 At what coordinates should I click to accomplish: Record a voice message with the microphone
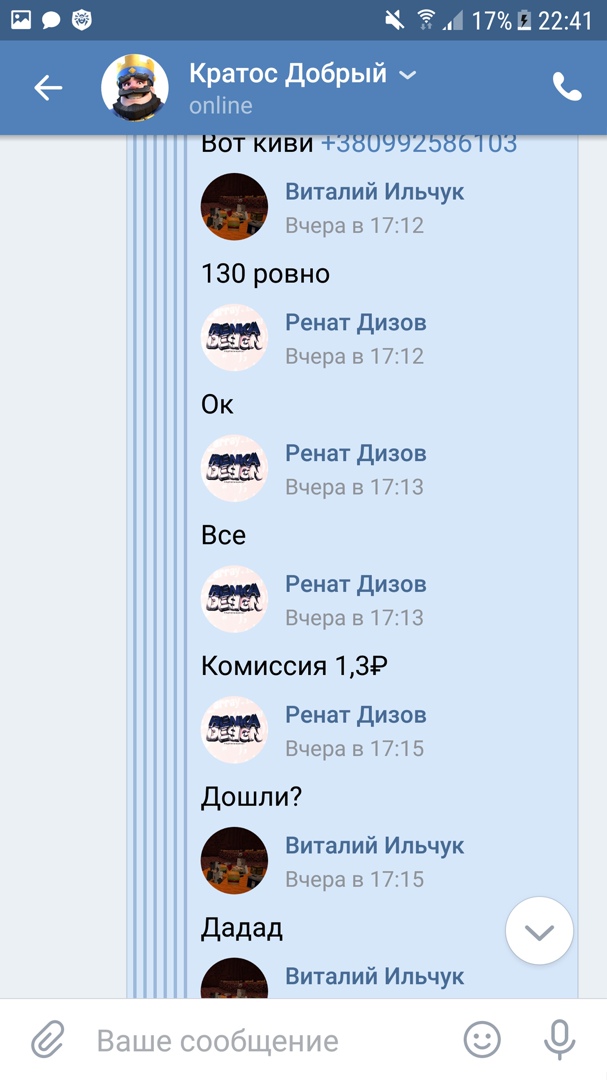[x=560, y=1040]
